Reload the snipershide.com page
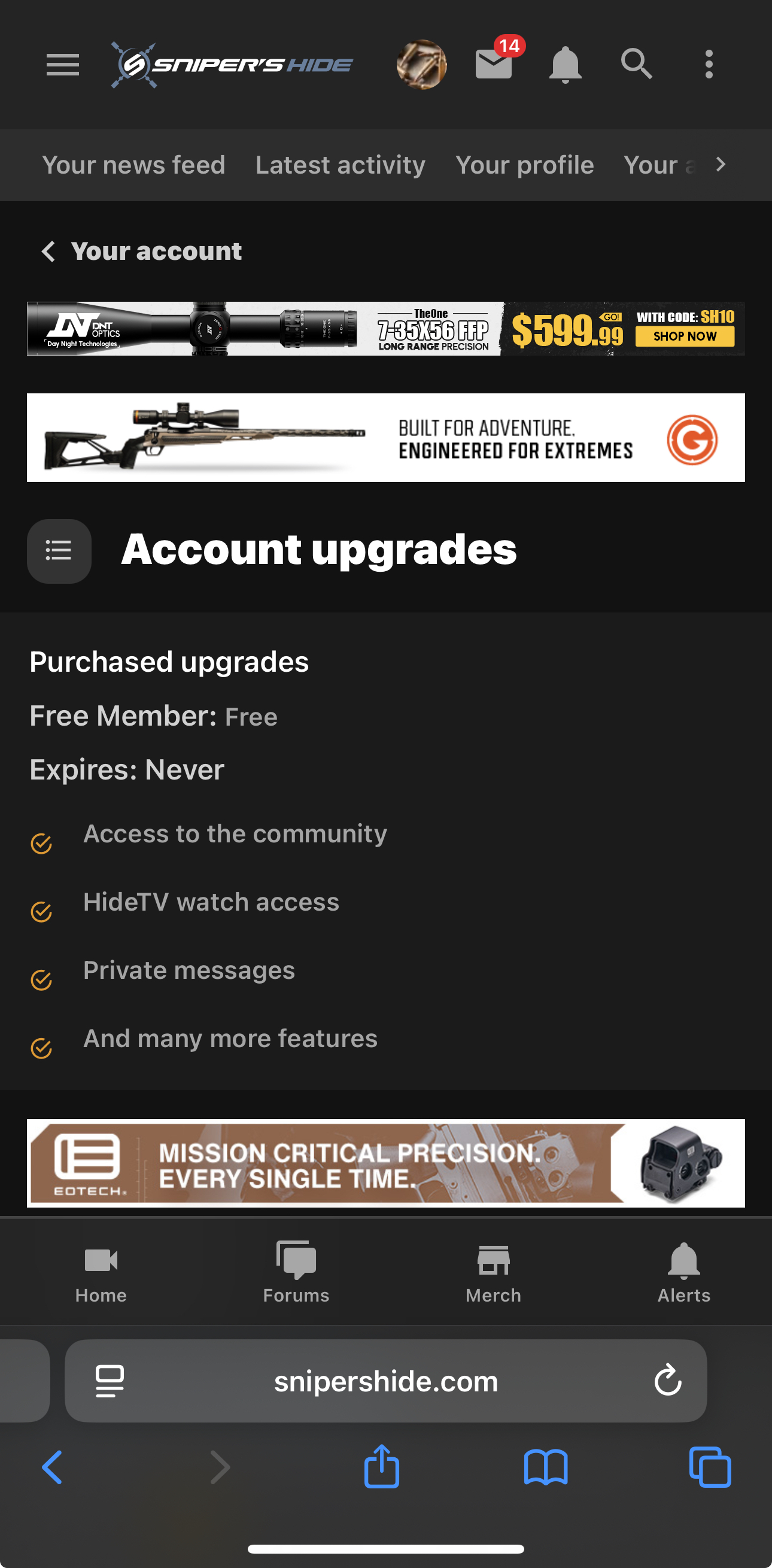 point(667,1380)
